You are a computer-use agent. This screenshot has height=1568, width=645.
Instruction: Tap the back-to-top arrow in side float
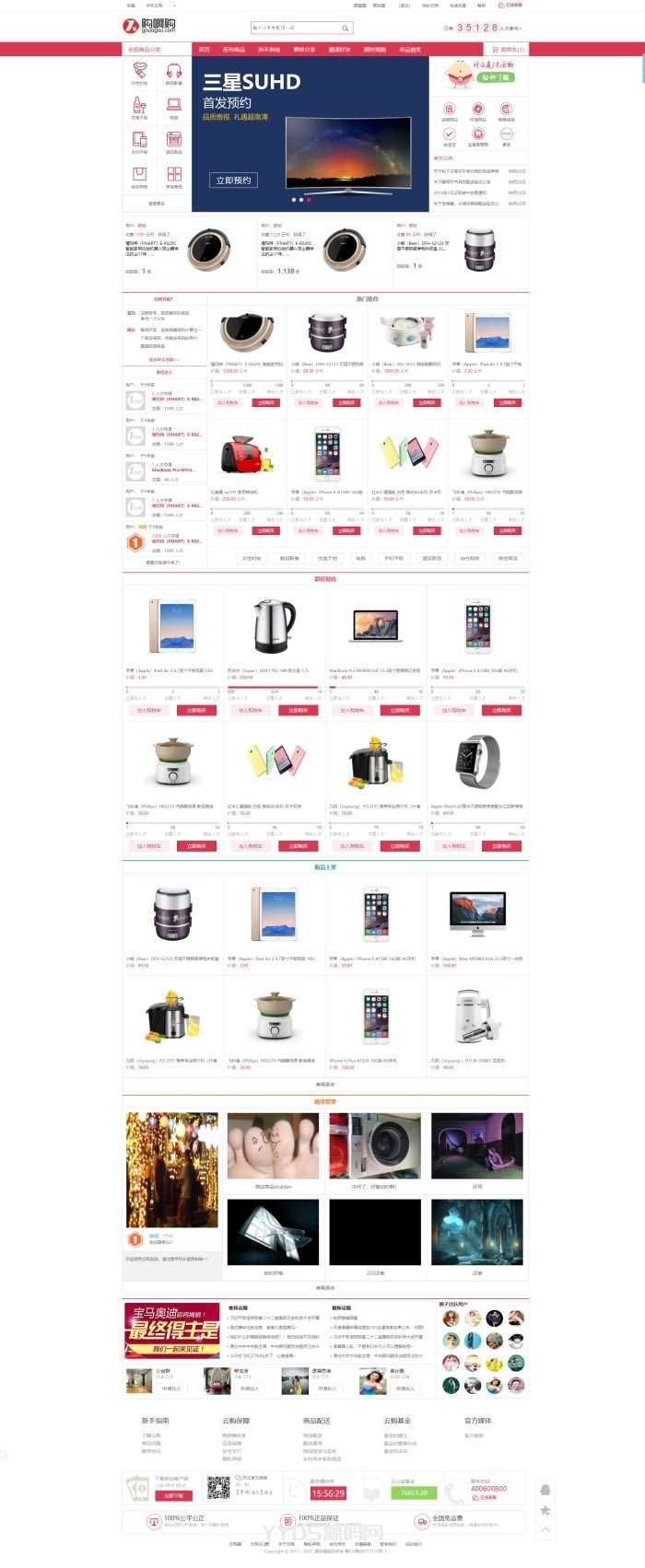[545, 1530]
